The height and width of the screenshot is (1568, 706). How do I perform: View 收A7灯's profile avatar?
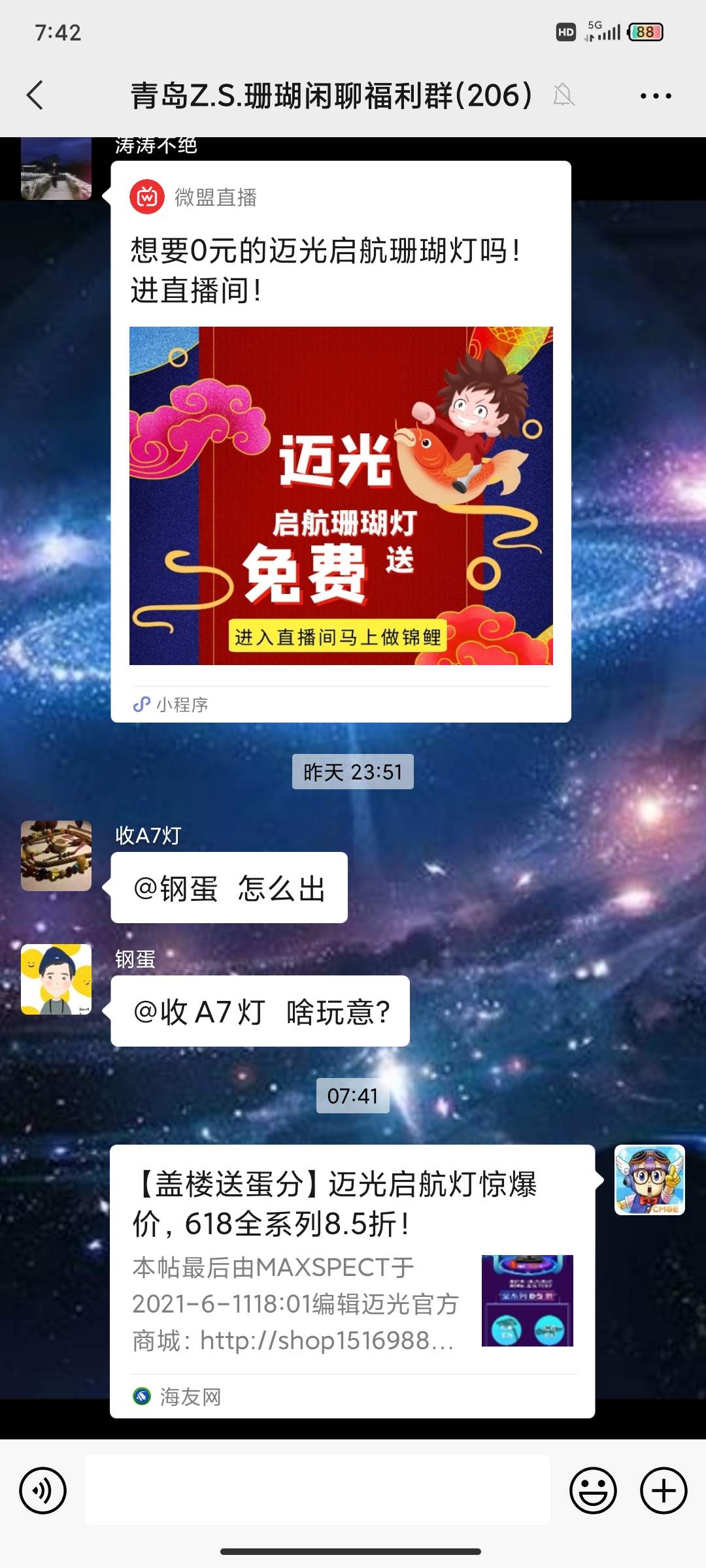(56, 855)
